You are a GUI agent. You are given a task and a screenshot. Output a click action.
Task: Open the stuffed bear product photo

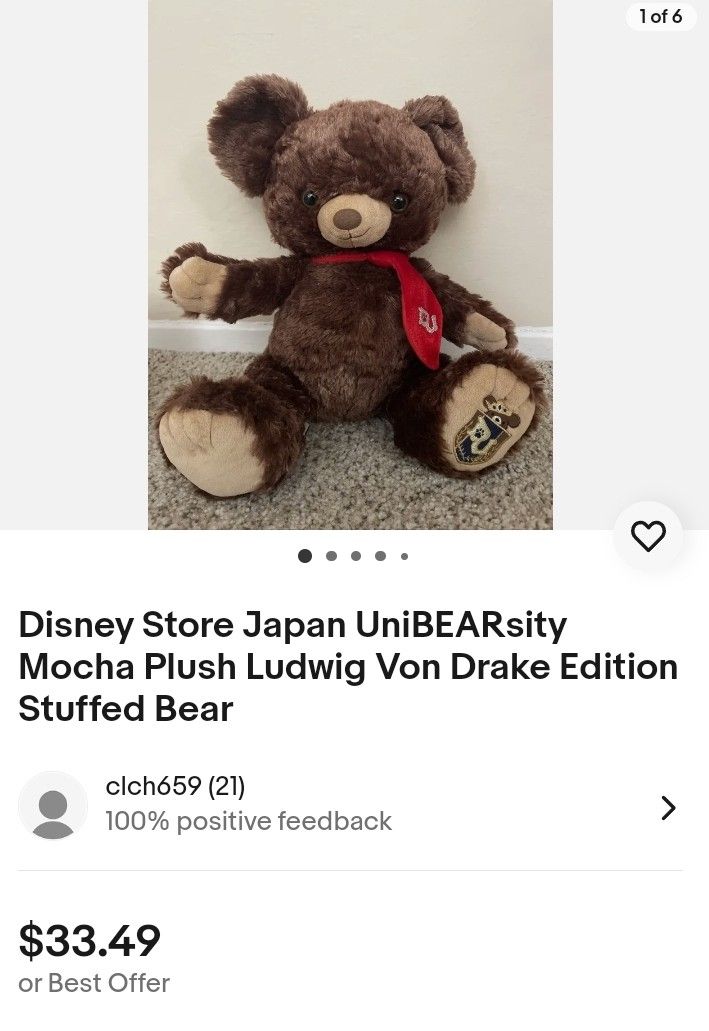tap(350, 265)
